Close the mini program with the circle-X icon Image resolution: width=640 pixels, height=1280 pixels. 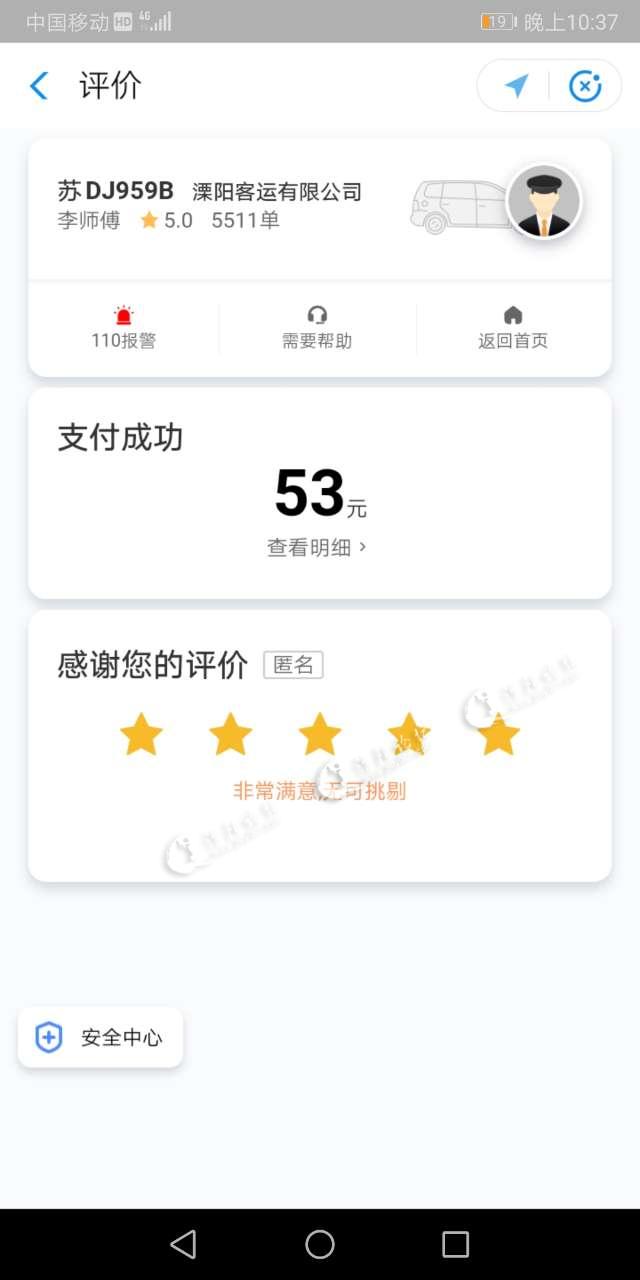click(585, 86)
